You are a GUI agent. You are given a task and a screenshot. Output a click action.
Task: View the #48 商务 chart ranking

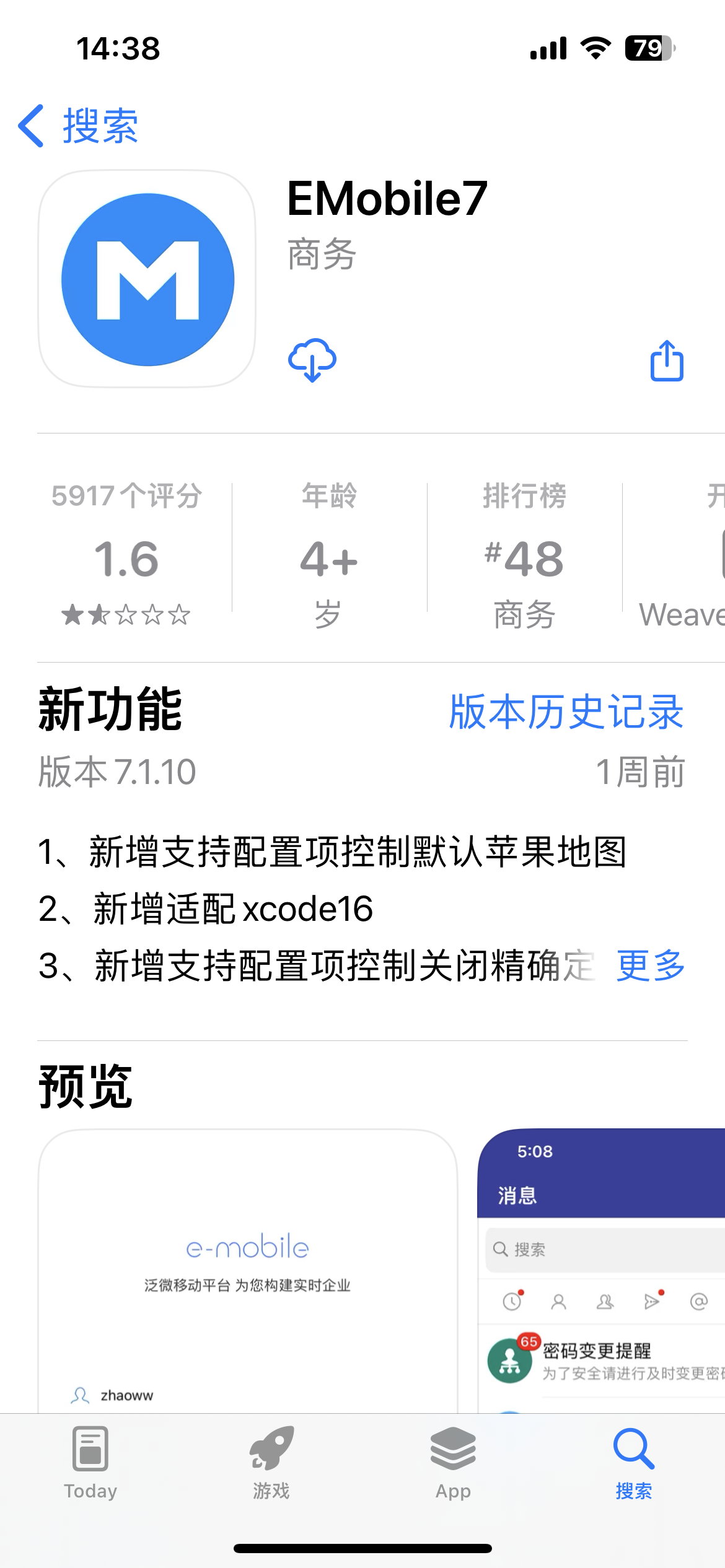(x=524, y=554)
